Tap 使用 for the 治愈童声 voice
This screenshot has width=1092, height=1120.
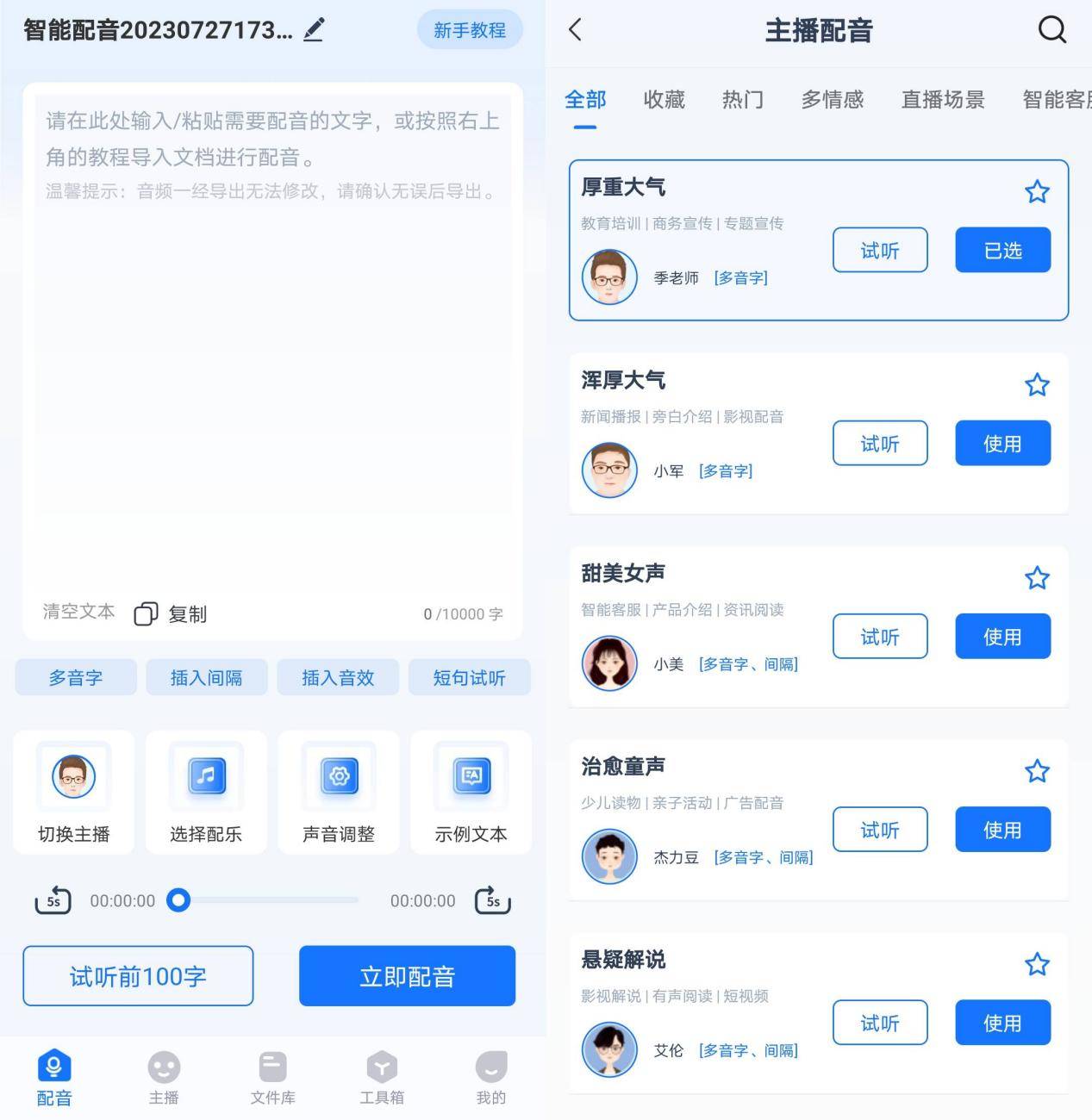(1002, 830)
